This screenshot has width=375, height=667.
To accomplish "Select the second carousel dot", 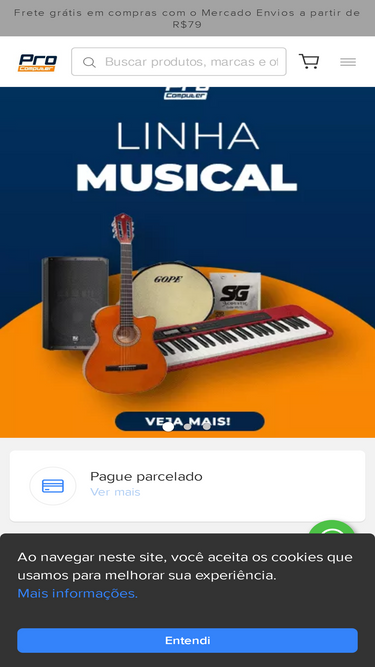I will (188, 426).
